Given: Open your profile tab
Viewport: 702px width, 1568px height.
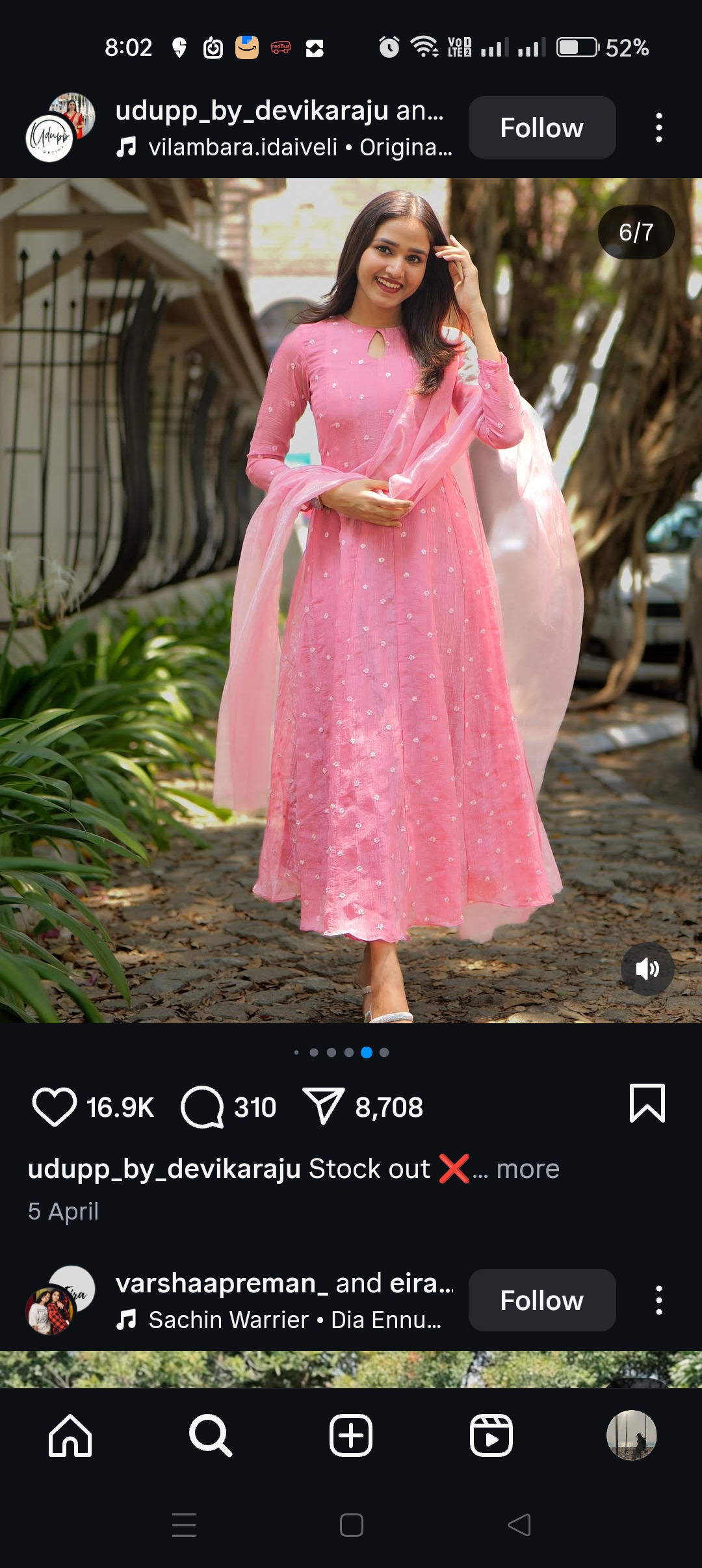Looking at the screenshot, I should click(632, 1435).
